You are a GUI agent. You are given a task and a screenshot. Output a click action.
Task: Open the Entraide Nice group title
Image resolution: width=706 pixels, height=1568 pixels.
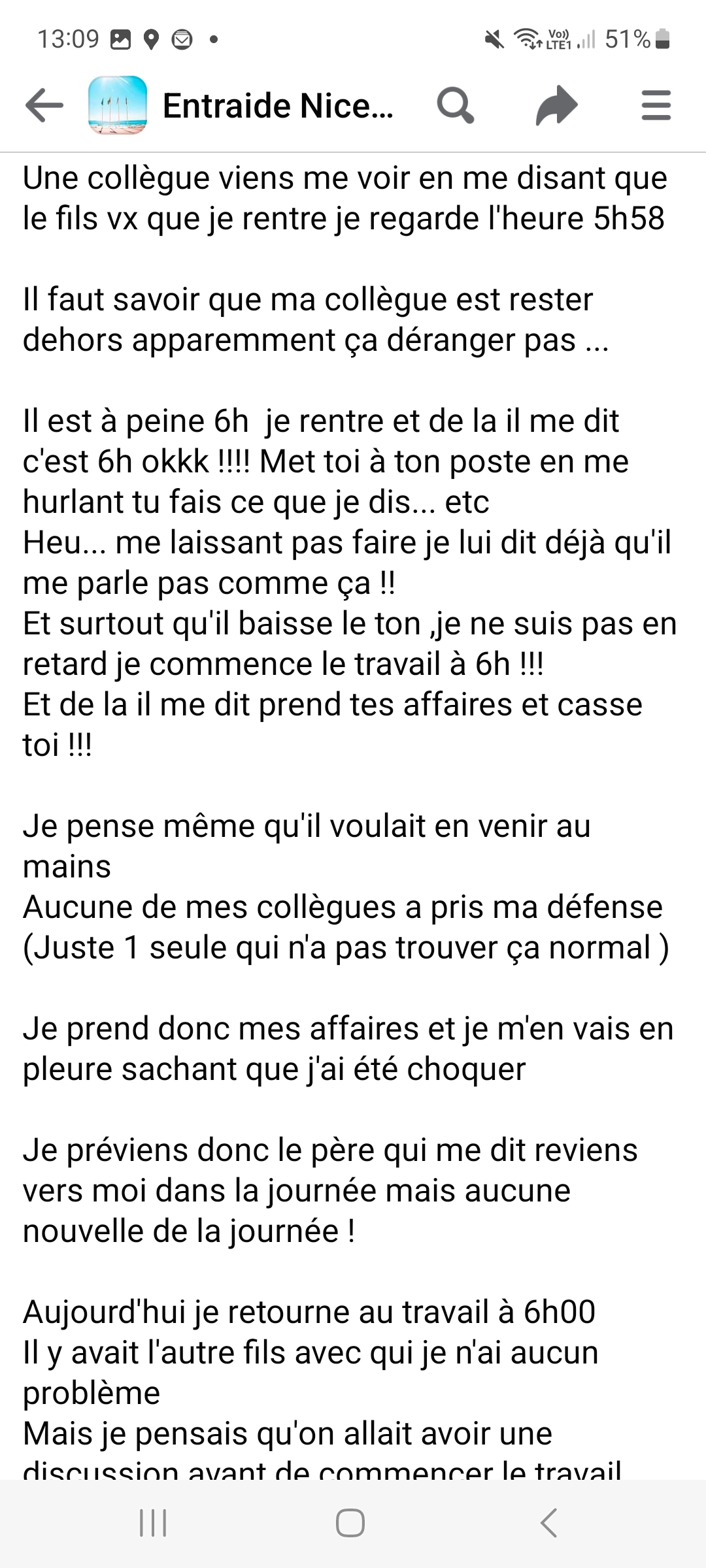(x=278, y=106)
